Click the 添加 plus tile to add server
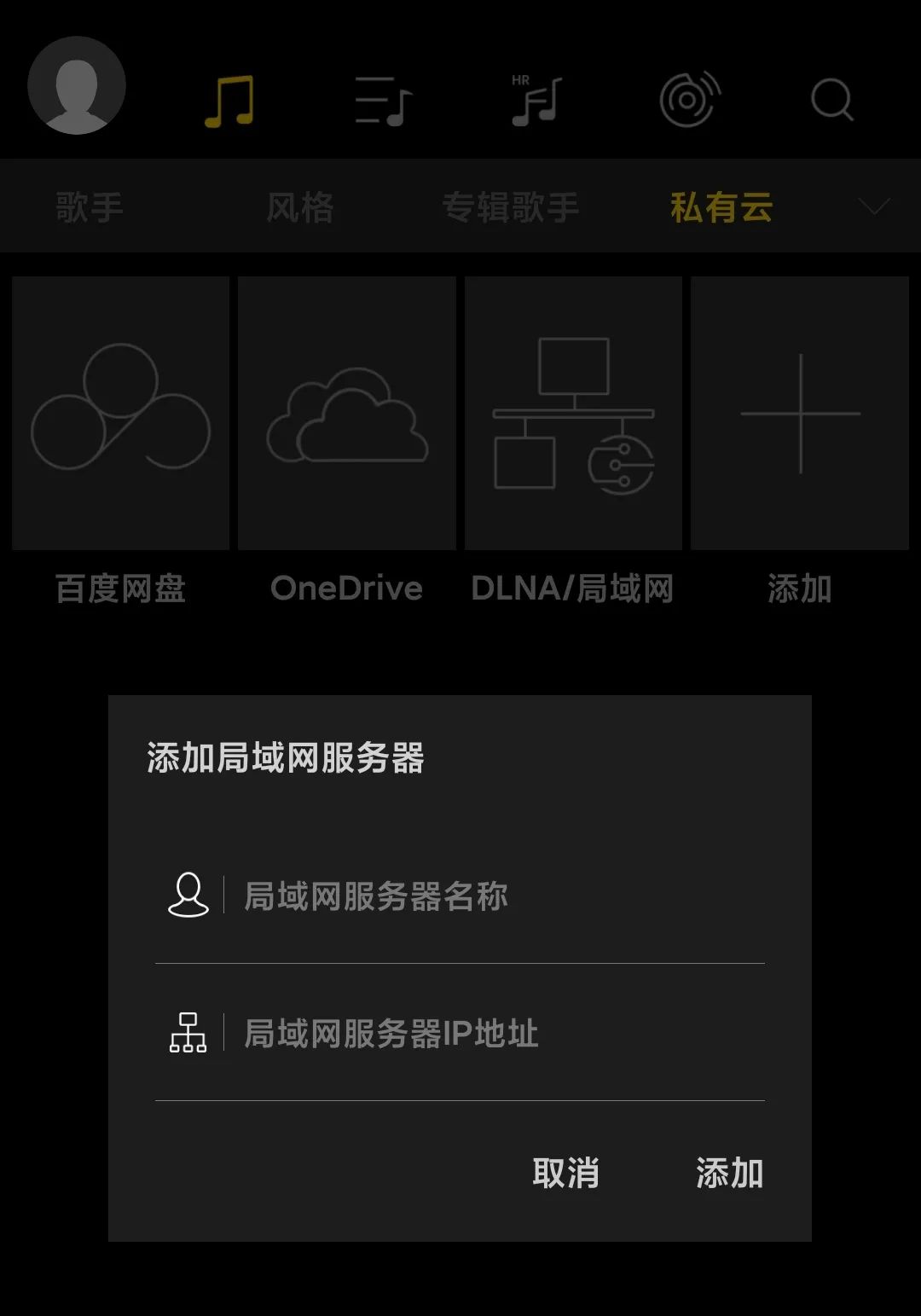 click(x=799, y=413)
